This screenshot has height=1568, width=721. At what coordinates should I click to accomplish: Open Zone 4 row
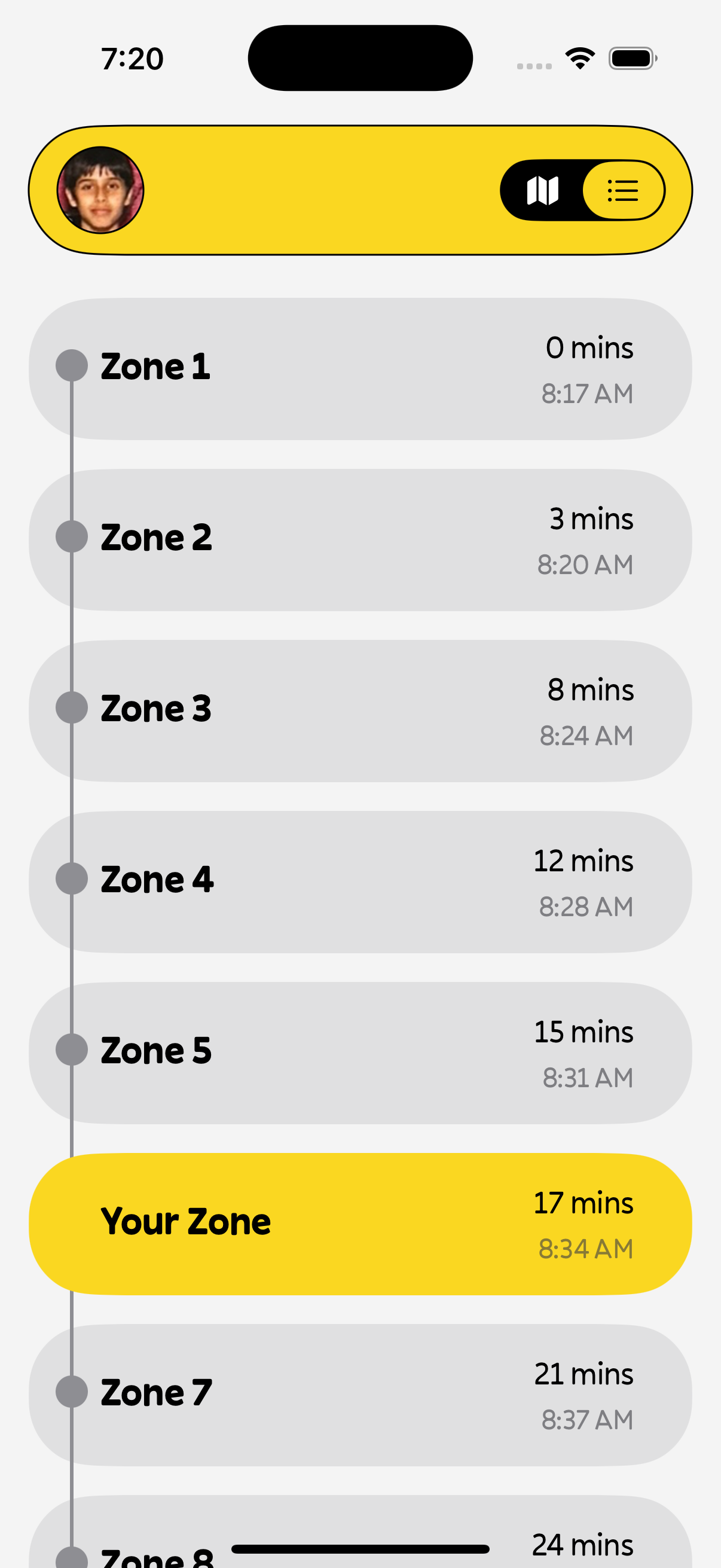360,882
